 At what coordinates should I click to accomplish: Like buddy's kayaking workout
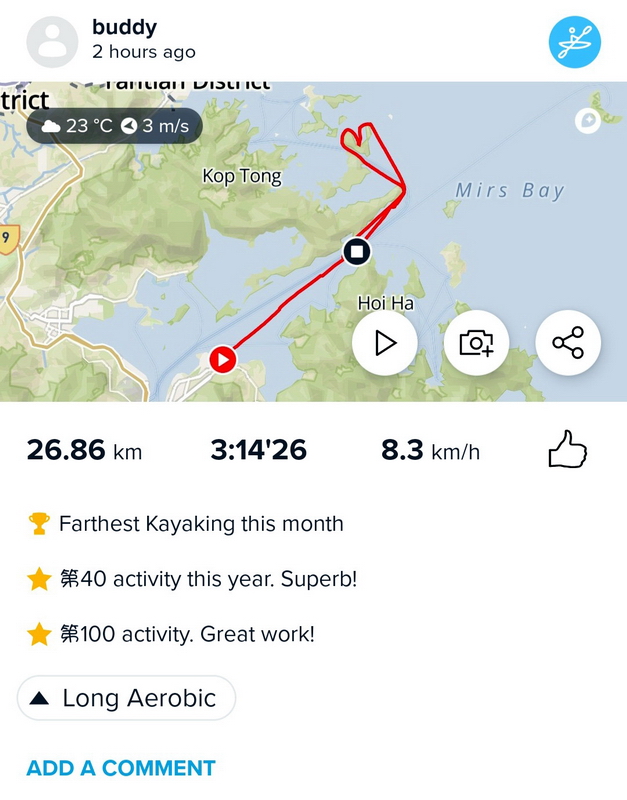(567, 451)
